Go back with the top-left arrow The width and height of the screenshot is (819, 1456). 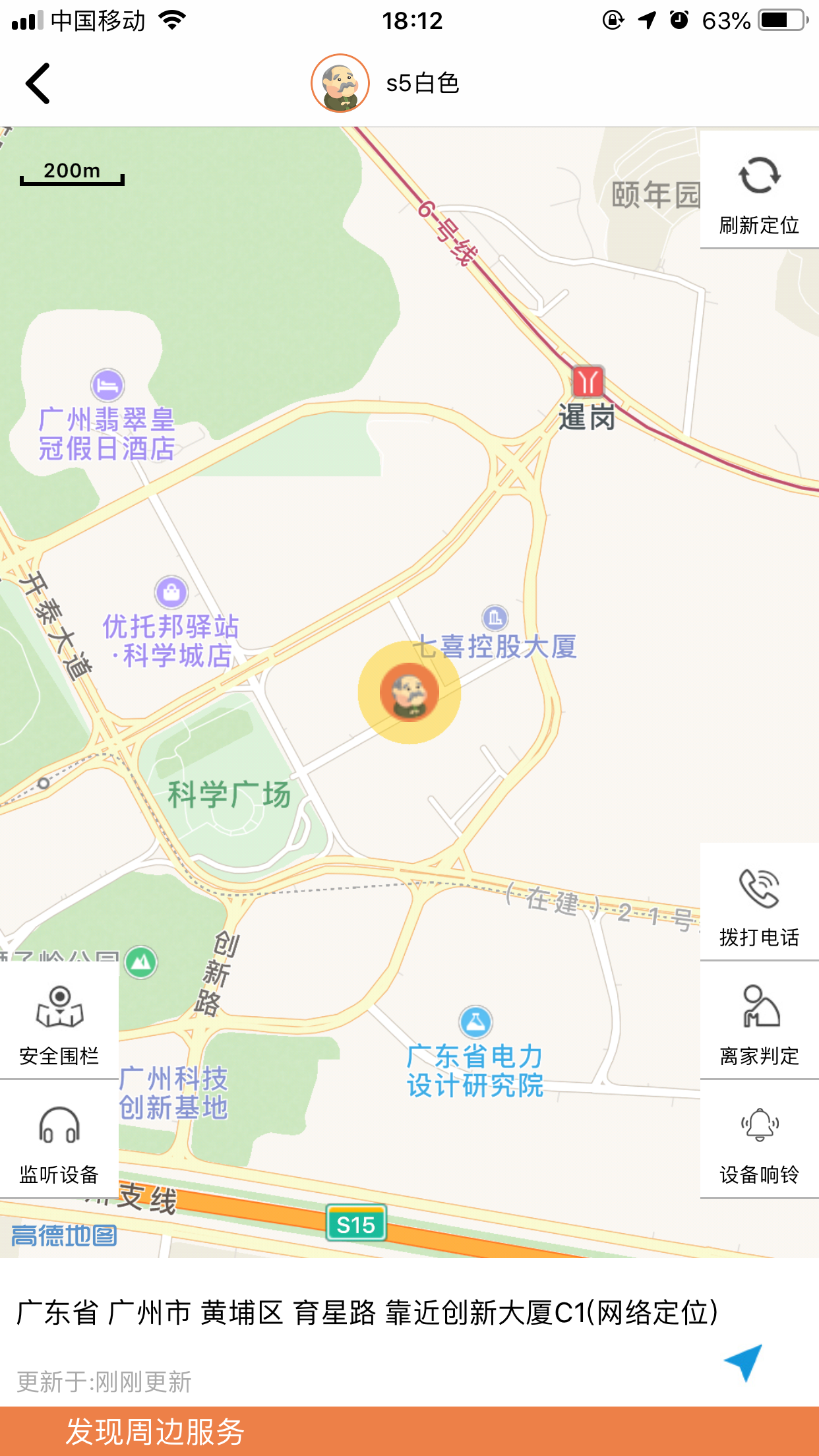click(x=36, y=84)
